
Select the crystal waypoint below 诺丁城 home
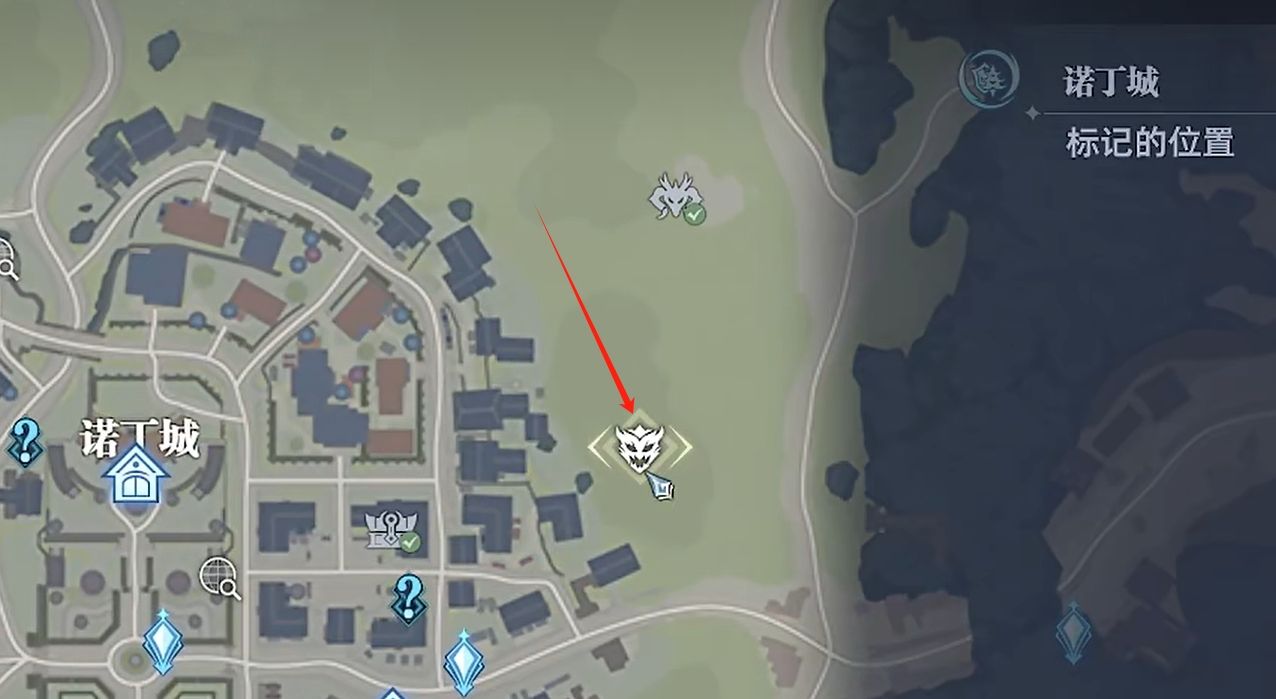click(162, 643)
